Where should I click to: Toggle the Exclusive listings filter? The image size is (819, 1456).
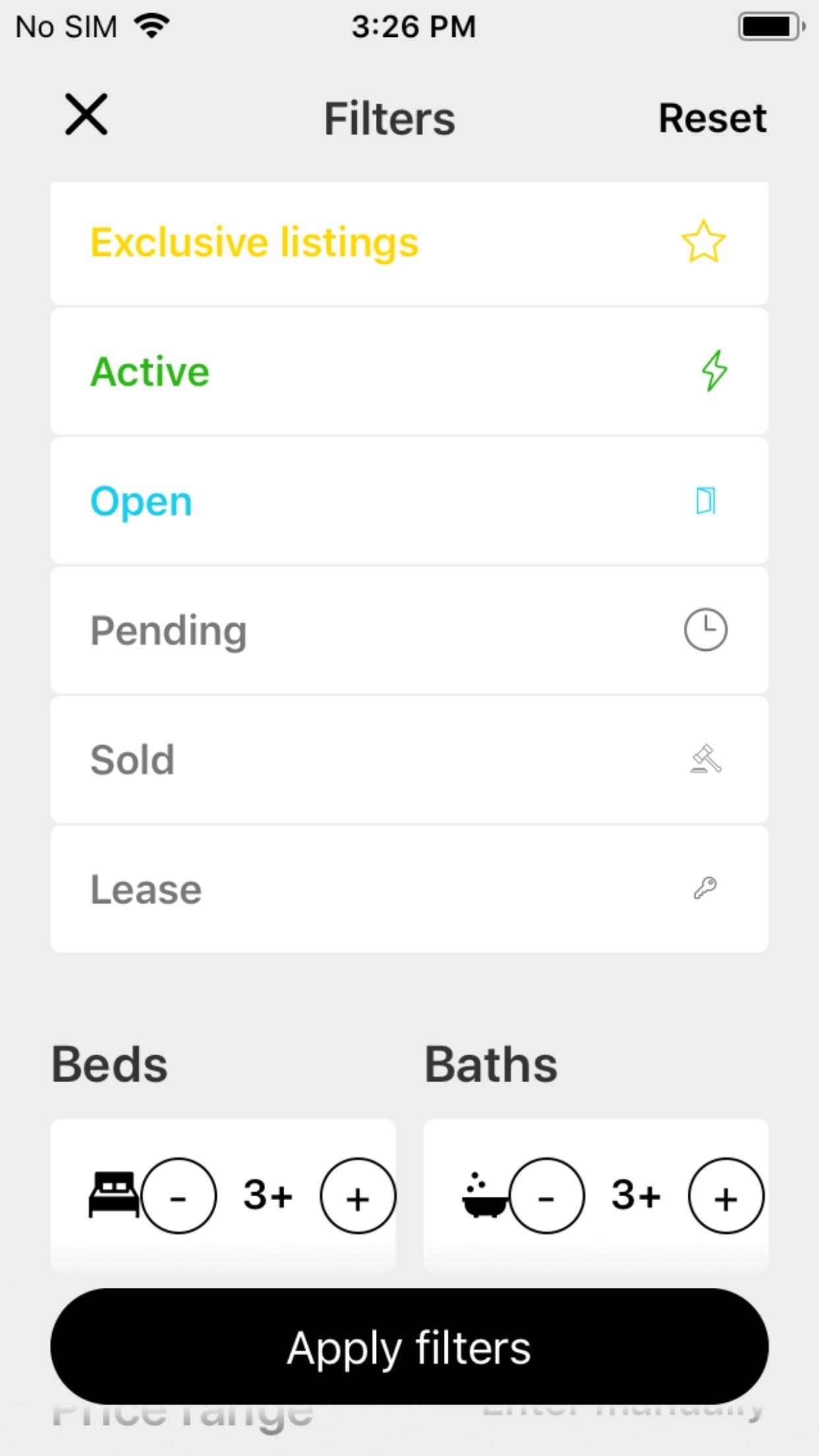[409, 242]
